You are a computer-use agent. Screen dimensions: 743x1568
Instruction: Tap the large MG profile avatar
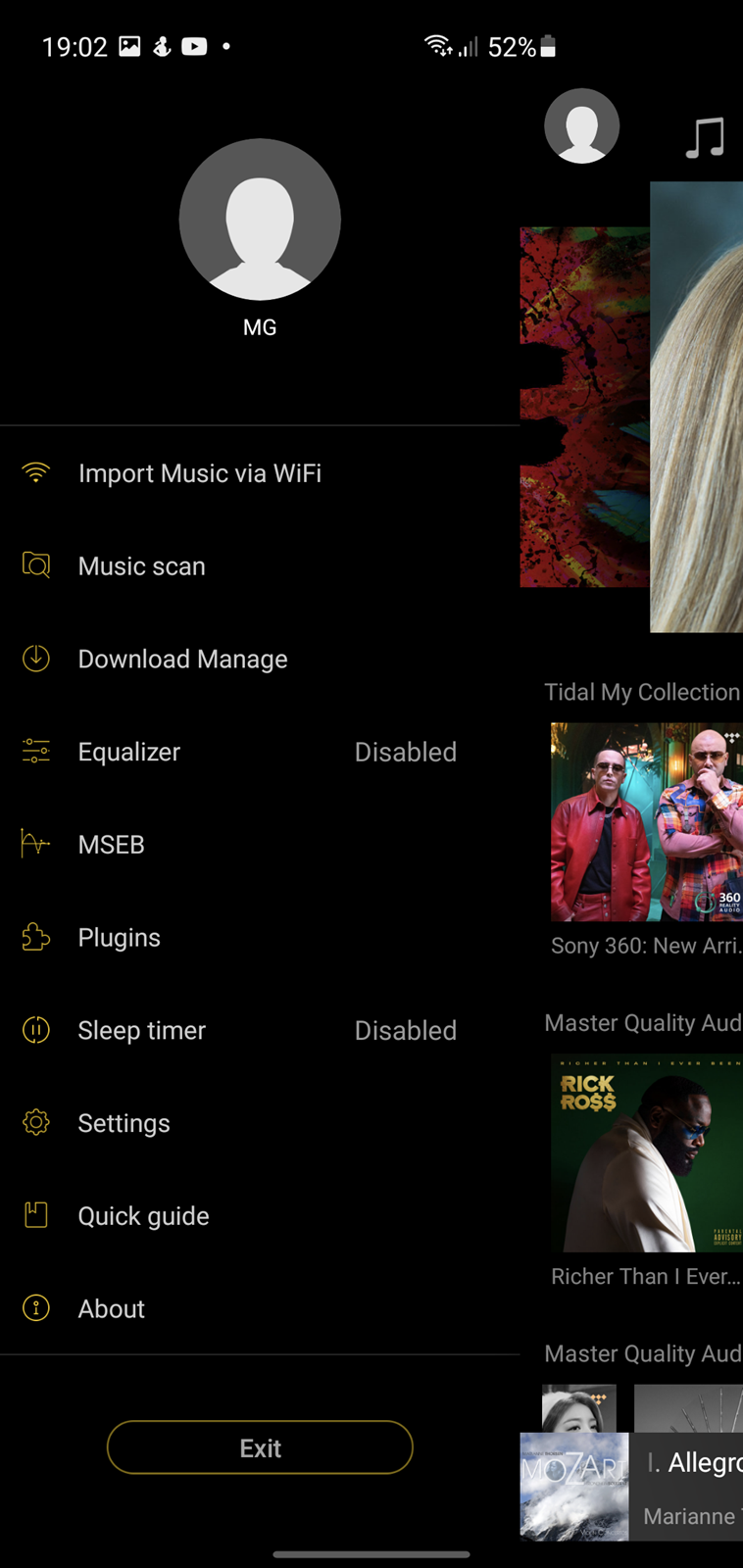point(260,219)
